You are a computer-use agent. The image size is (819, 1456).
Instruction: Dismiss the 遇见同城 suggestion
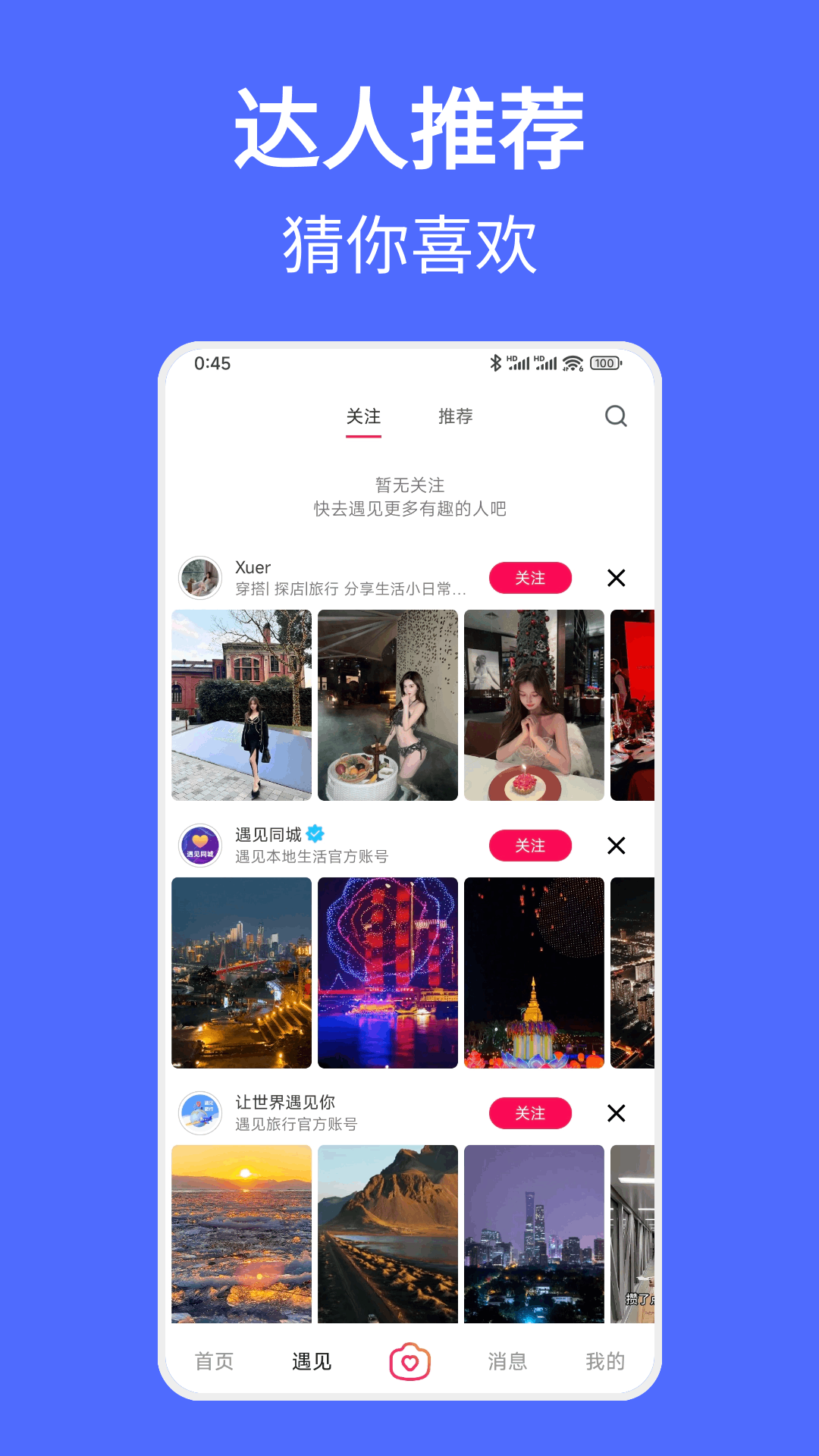pyautogui.click(x=617, y=846)
